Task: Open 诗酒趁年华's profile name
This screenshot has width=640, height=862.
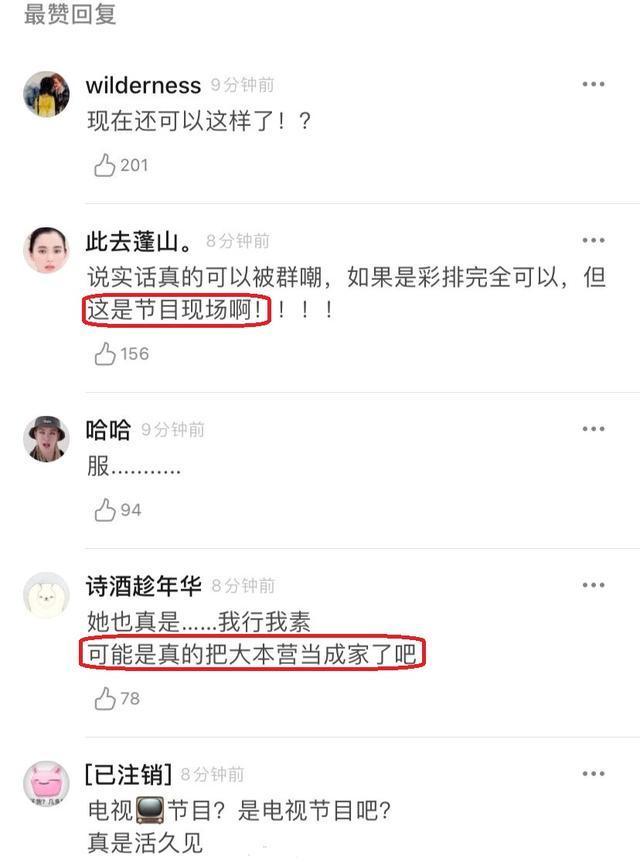Action: coord(144,586)
